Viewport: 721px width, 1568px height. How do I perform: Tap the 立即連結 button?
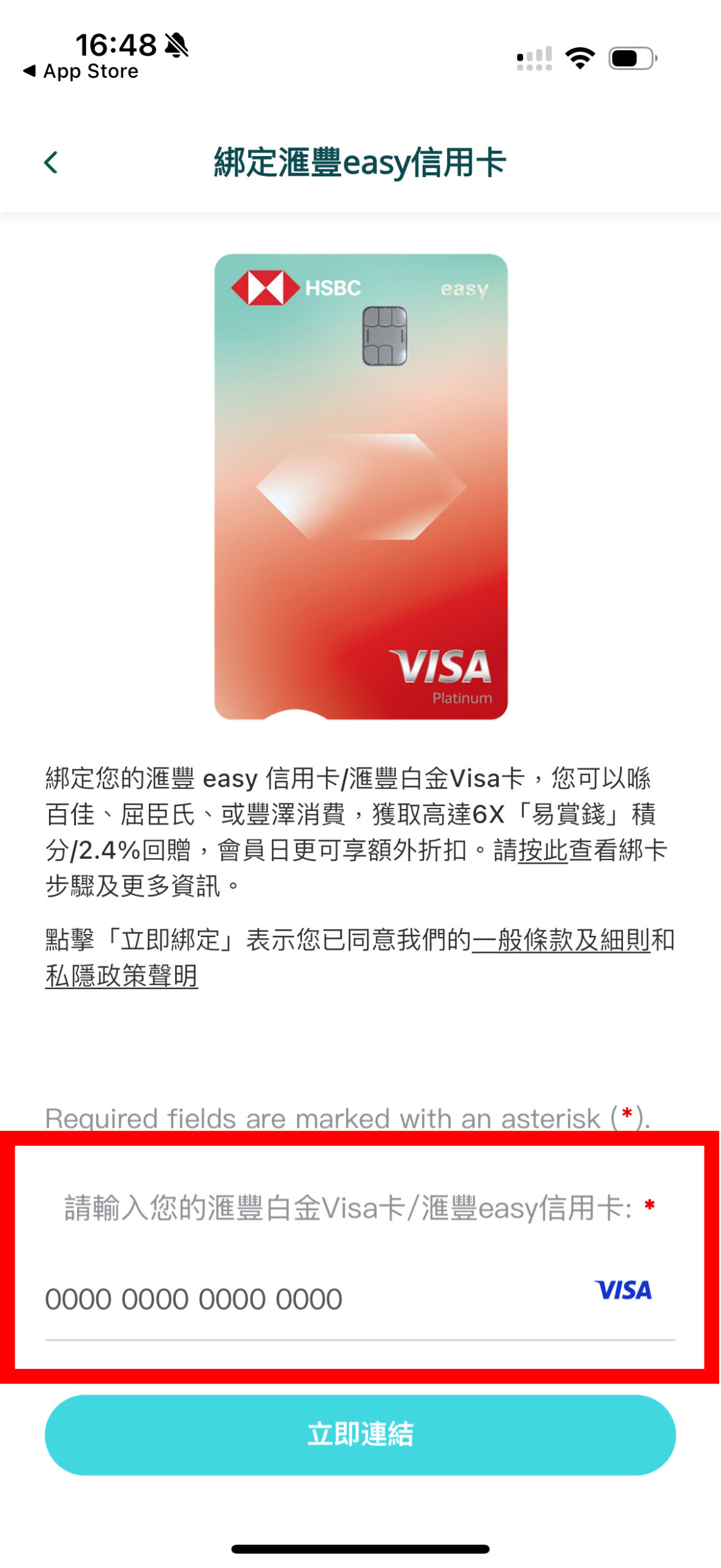click(x=360, y=1434)
